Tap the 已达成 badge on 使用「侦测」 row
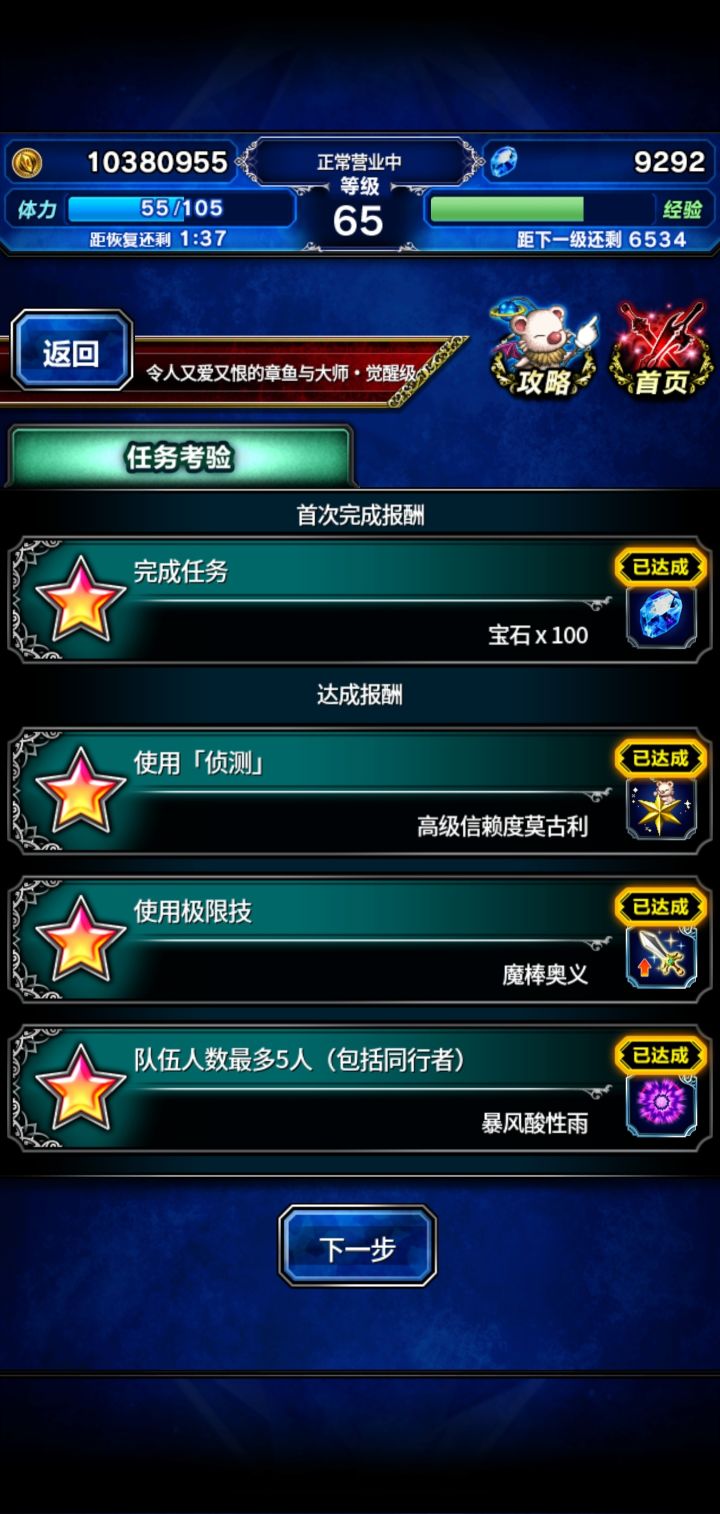The image size is (720, 1514). coord(661,759)
